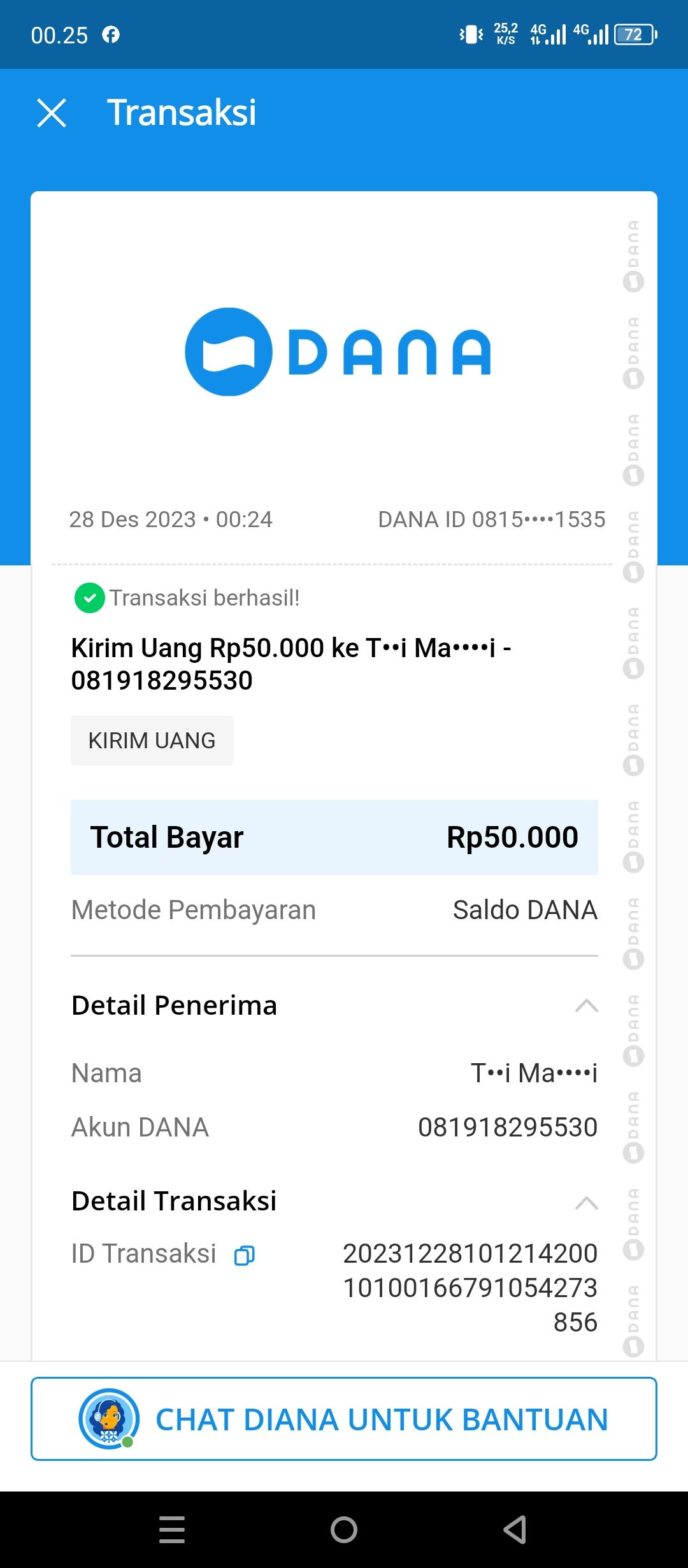Go to the phone's home screen
The width and height of the screenshot is (688, 1568).
[x=344, y=1529]
